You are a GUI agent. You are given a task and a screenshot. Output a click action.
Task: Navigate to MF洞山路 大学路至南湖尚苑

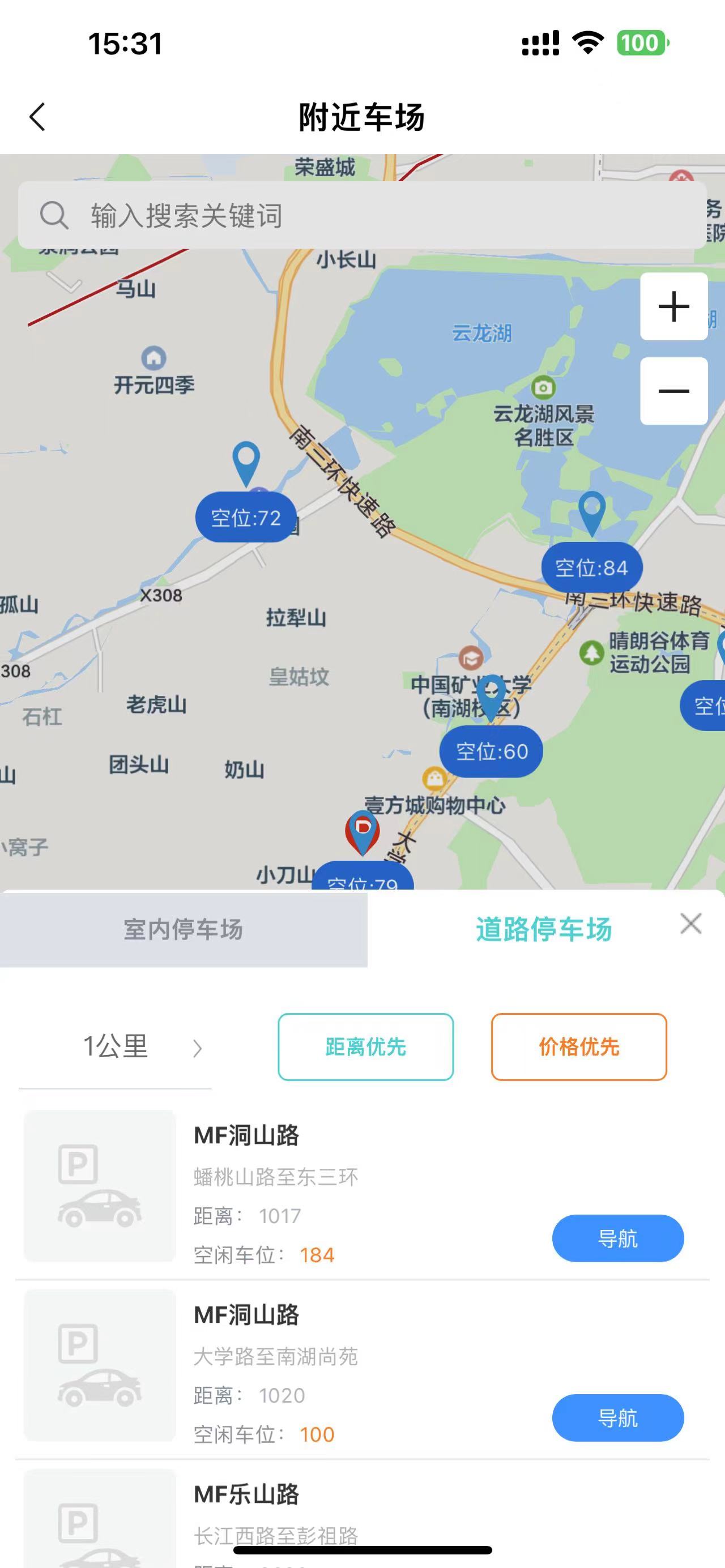pyautogui.click(x=617, y=1417)
